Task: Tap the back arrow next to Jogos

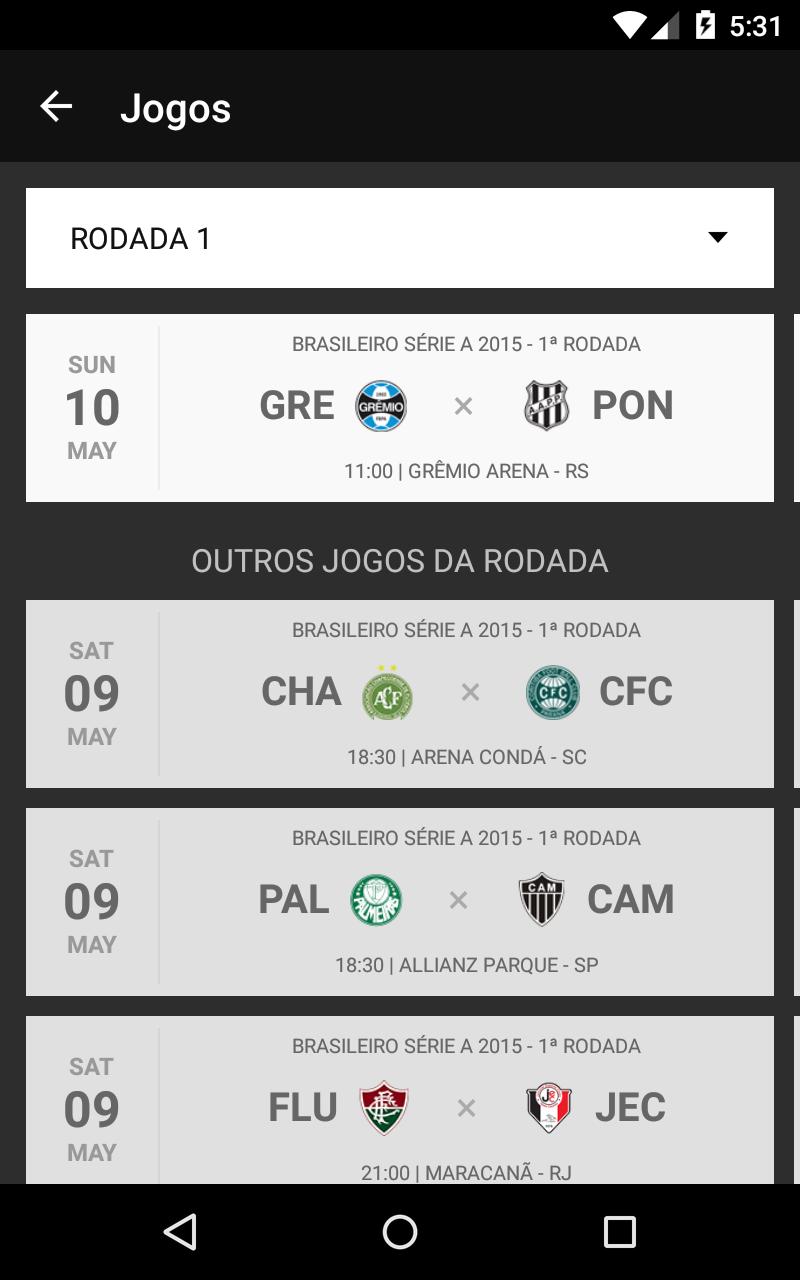Action: pos(57,104)
